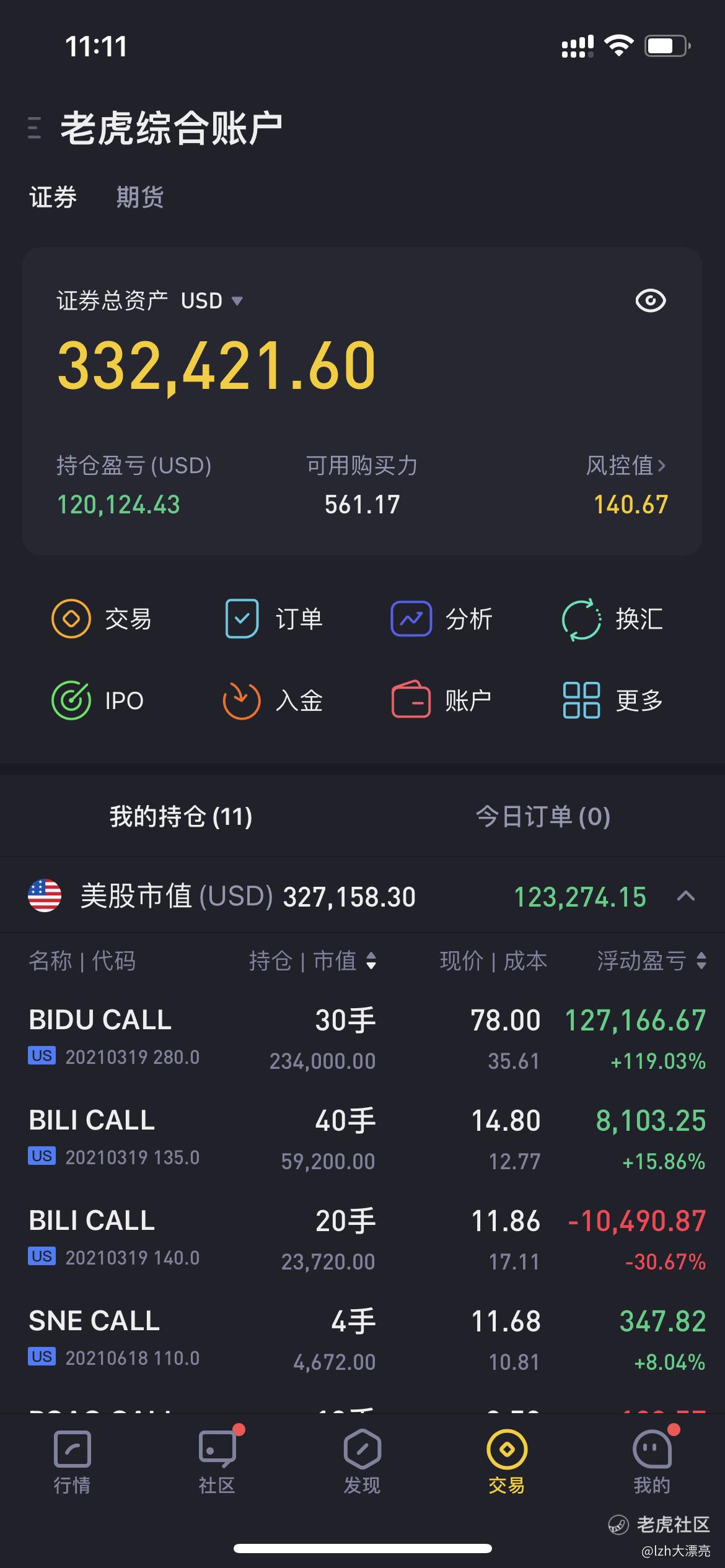Go to the 行情 tab
725x1568 pixels.
pos(72,1463)
